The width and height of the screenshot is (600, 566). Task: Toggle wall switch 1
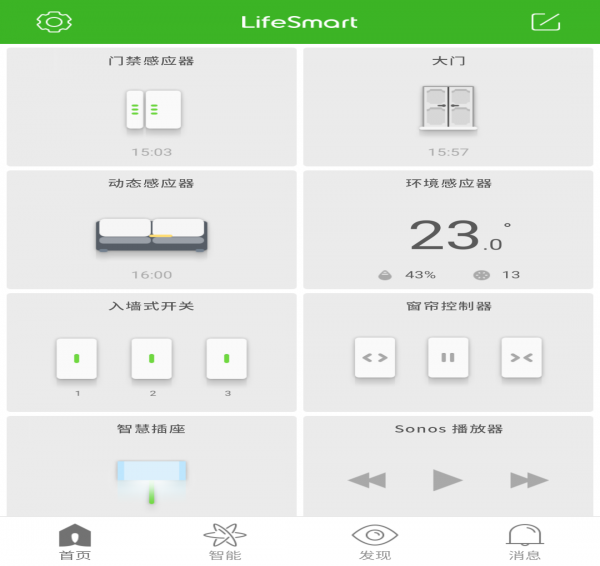click(x=77, y=358)
